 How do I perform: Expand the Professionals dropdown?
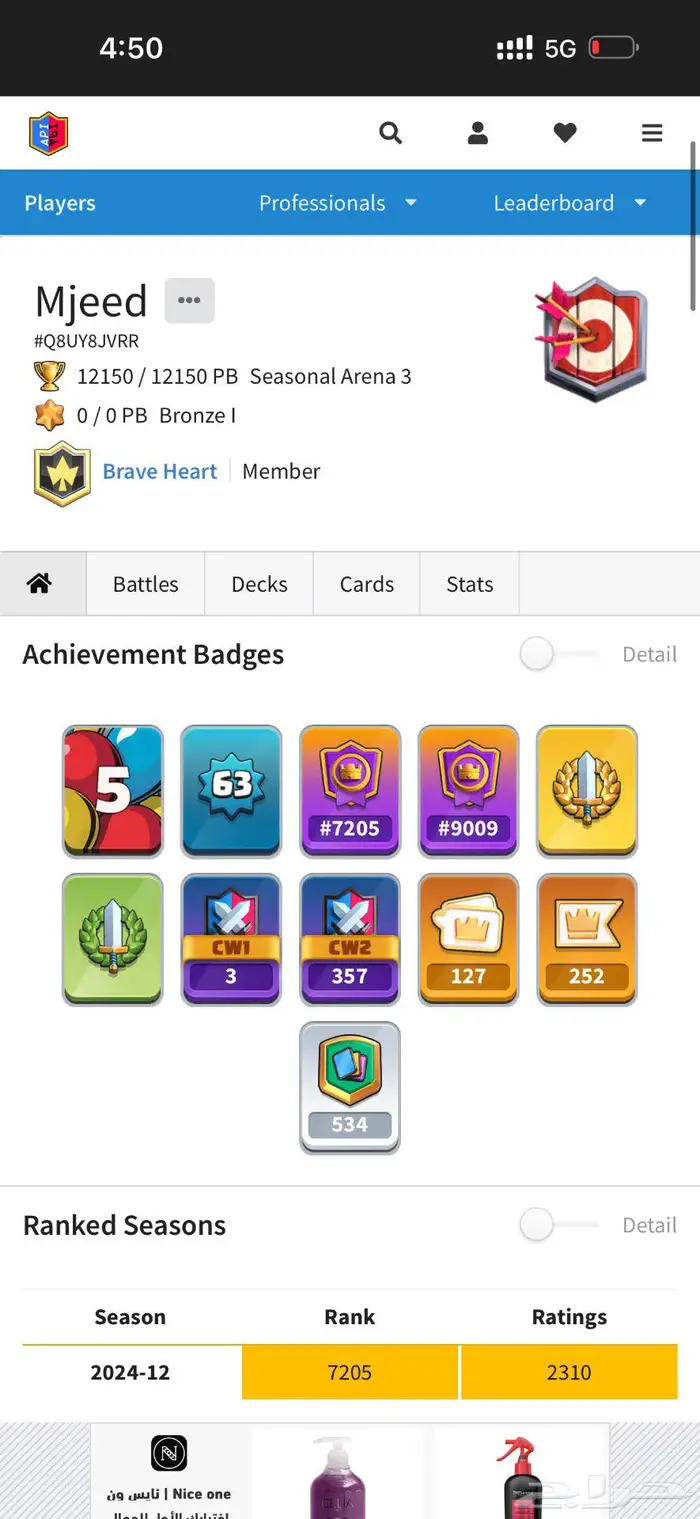pyautogui.click(x=338, y=203)
